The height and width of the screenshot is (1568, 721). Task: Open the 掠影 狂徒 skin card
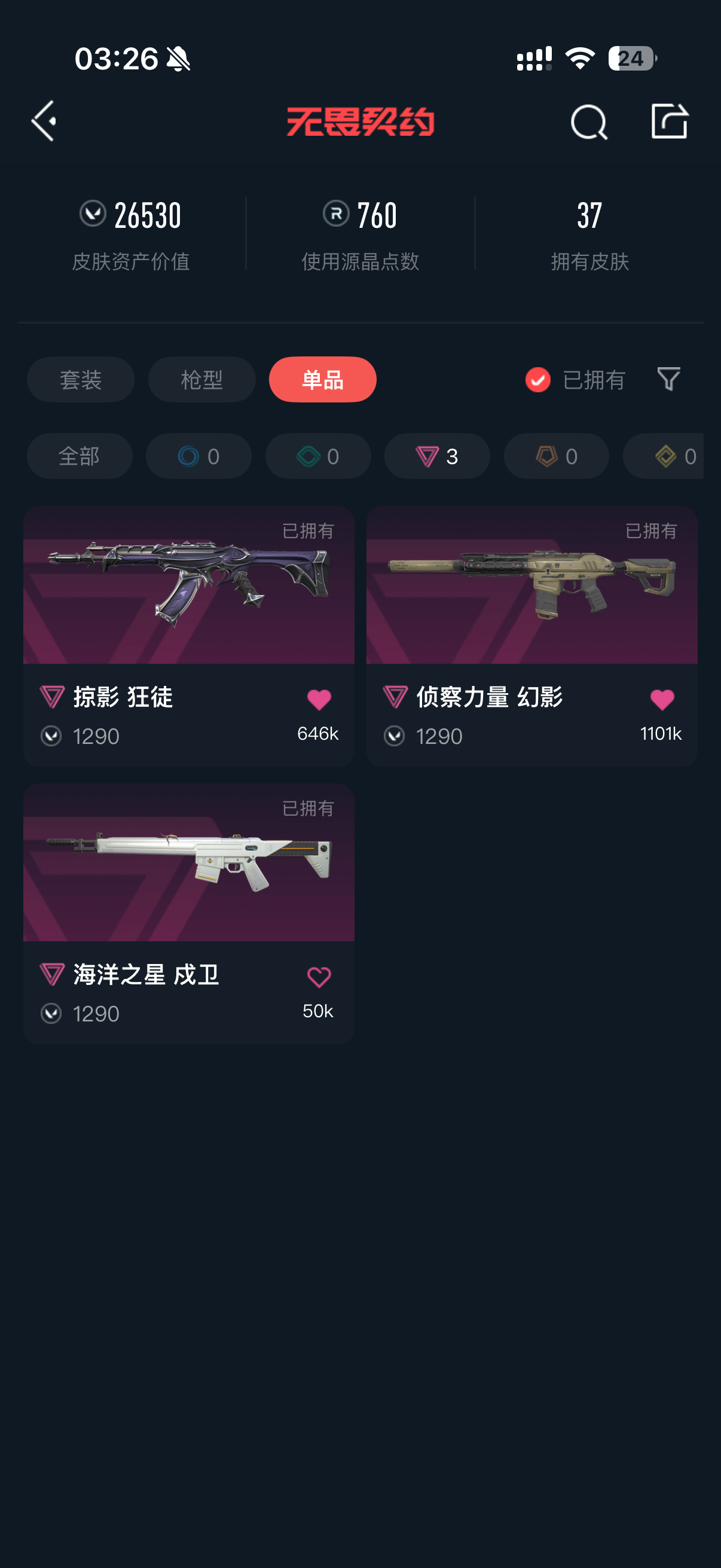(188, 636)
